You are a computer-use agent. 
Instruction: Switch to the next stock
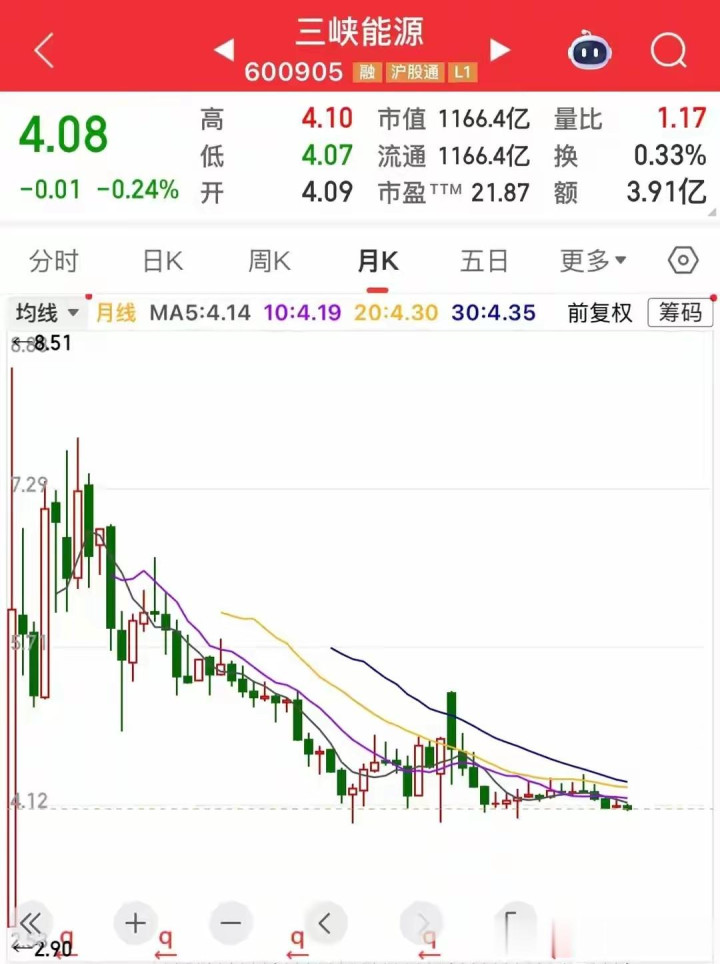click(500, 50)
